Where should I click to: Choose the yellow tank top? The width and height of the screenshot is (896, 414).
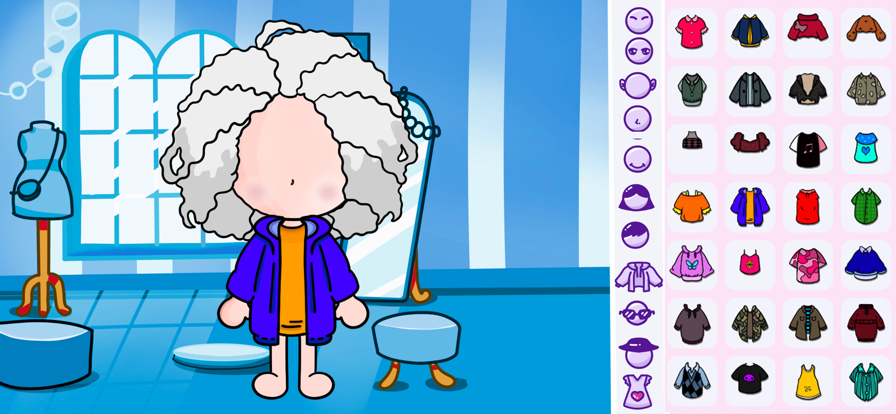tap(807, 379)
